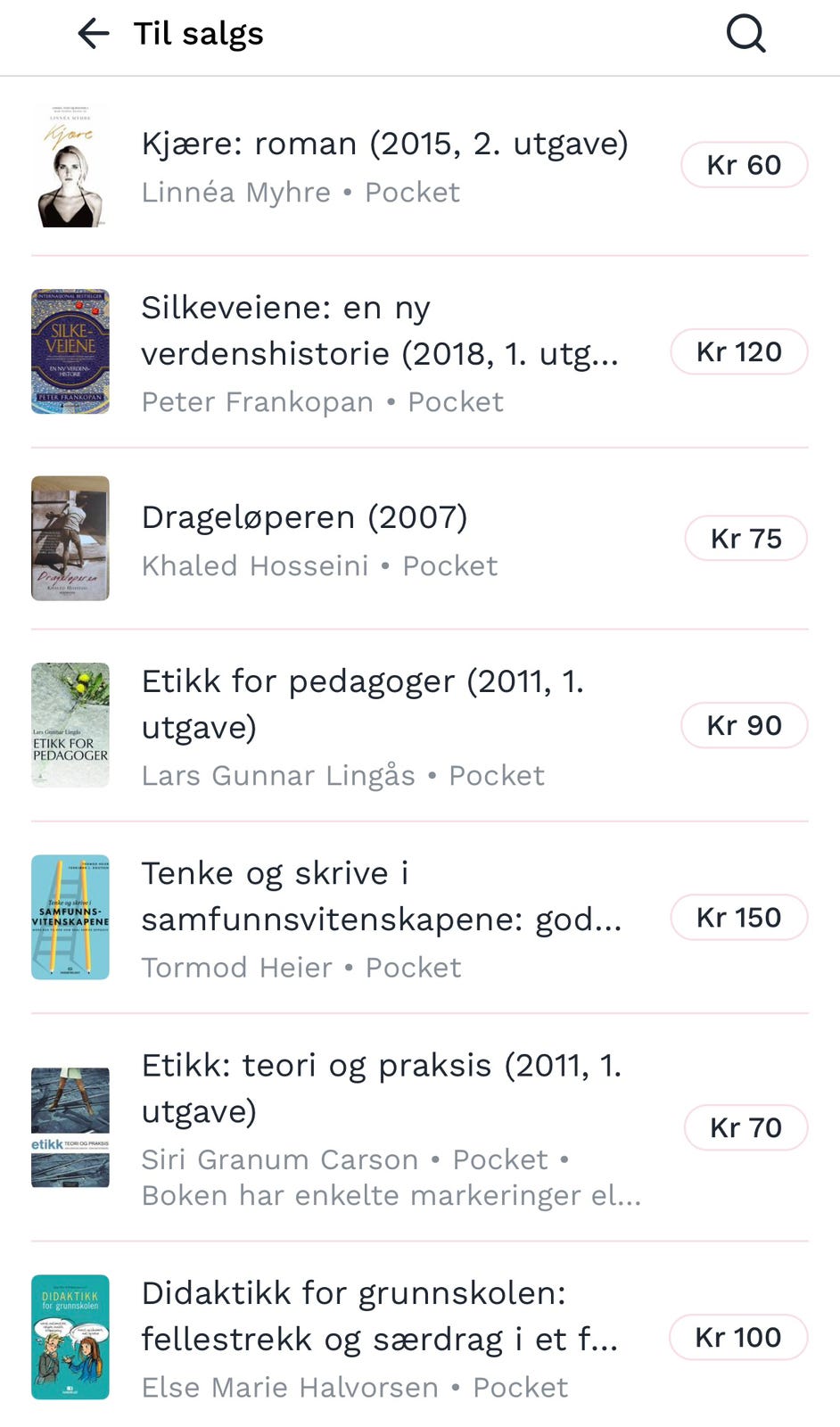Click the Kr 150 price pill
840x1427 pixels.
pyautogui.click(x=737, y=917)
